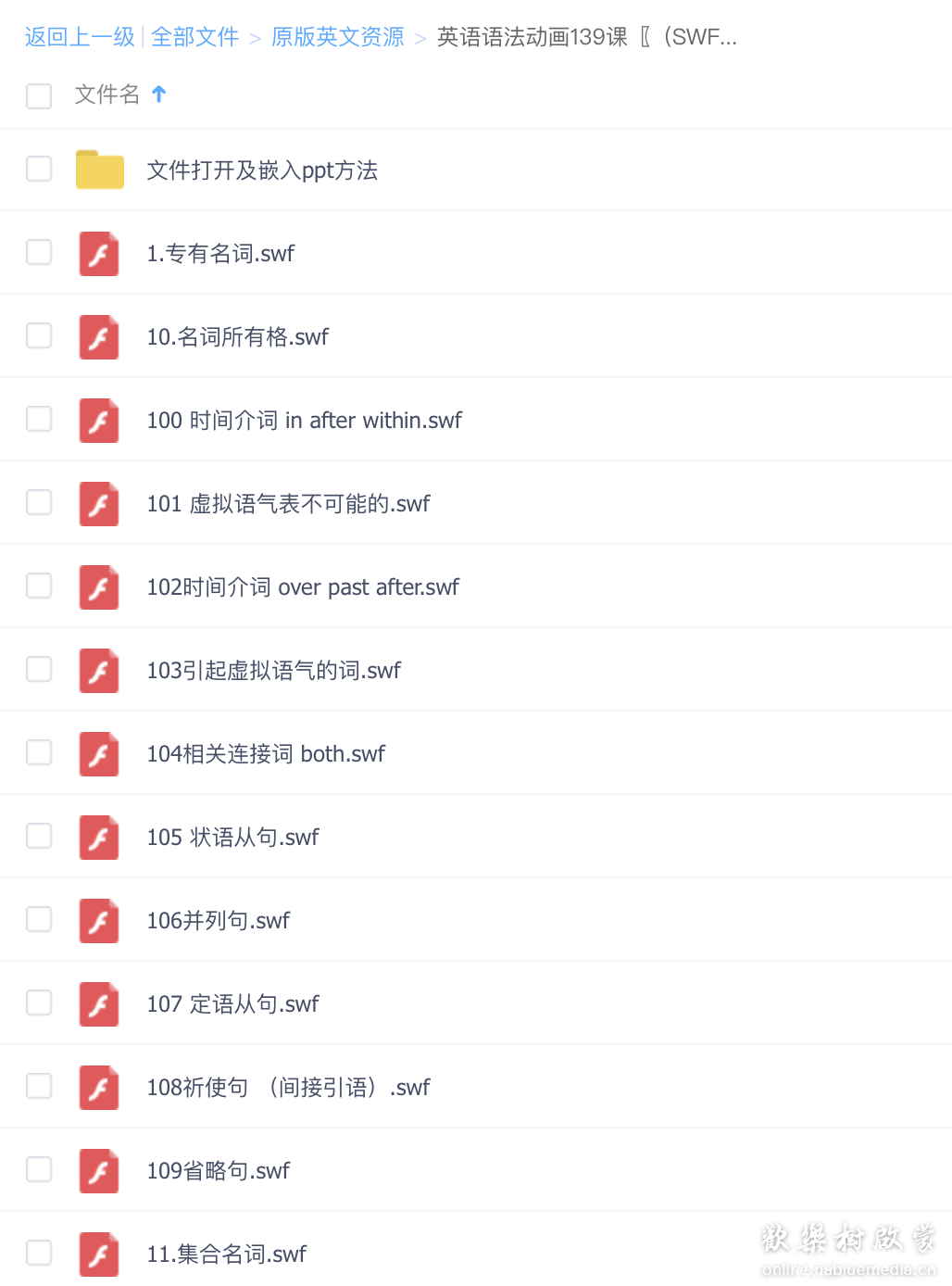Click the Flash icon beside 10.名词所有格.swf
The height and width of the screenshot is (1286, 952).
(98, 336)
